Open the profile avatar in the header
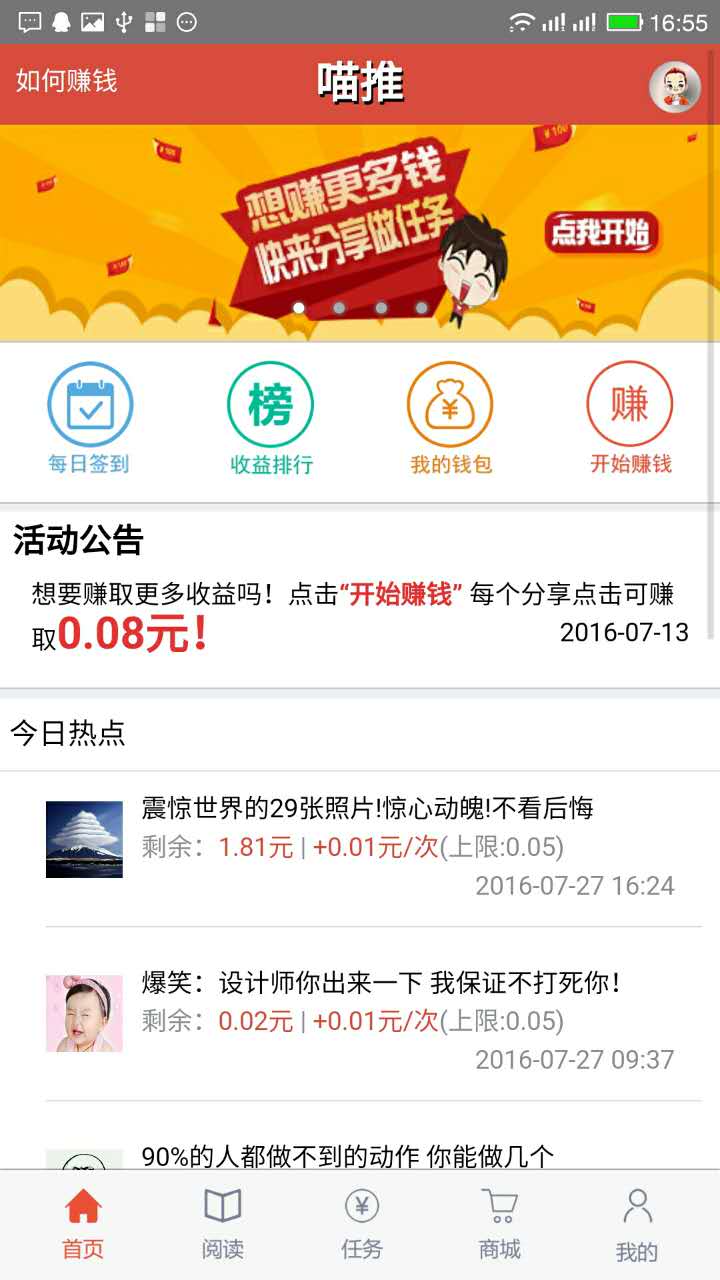The width and height of the screenshot is (720, 1280). tap(675, 87)
